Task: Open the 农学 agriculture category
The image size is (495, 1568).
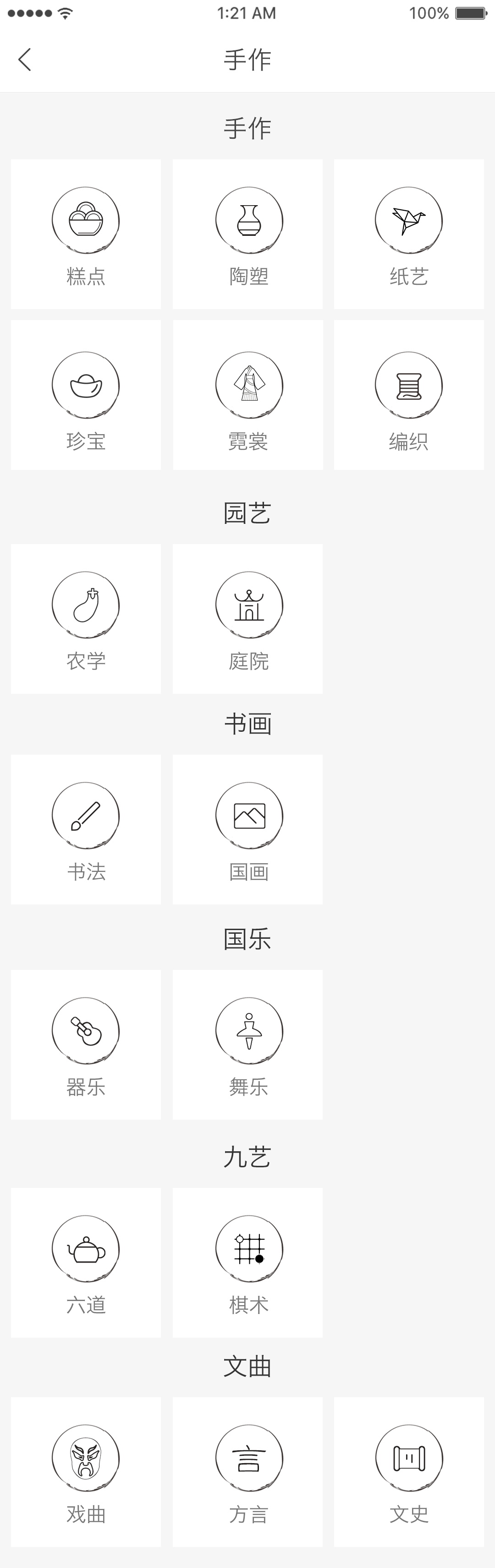Action: click(86, 619)
